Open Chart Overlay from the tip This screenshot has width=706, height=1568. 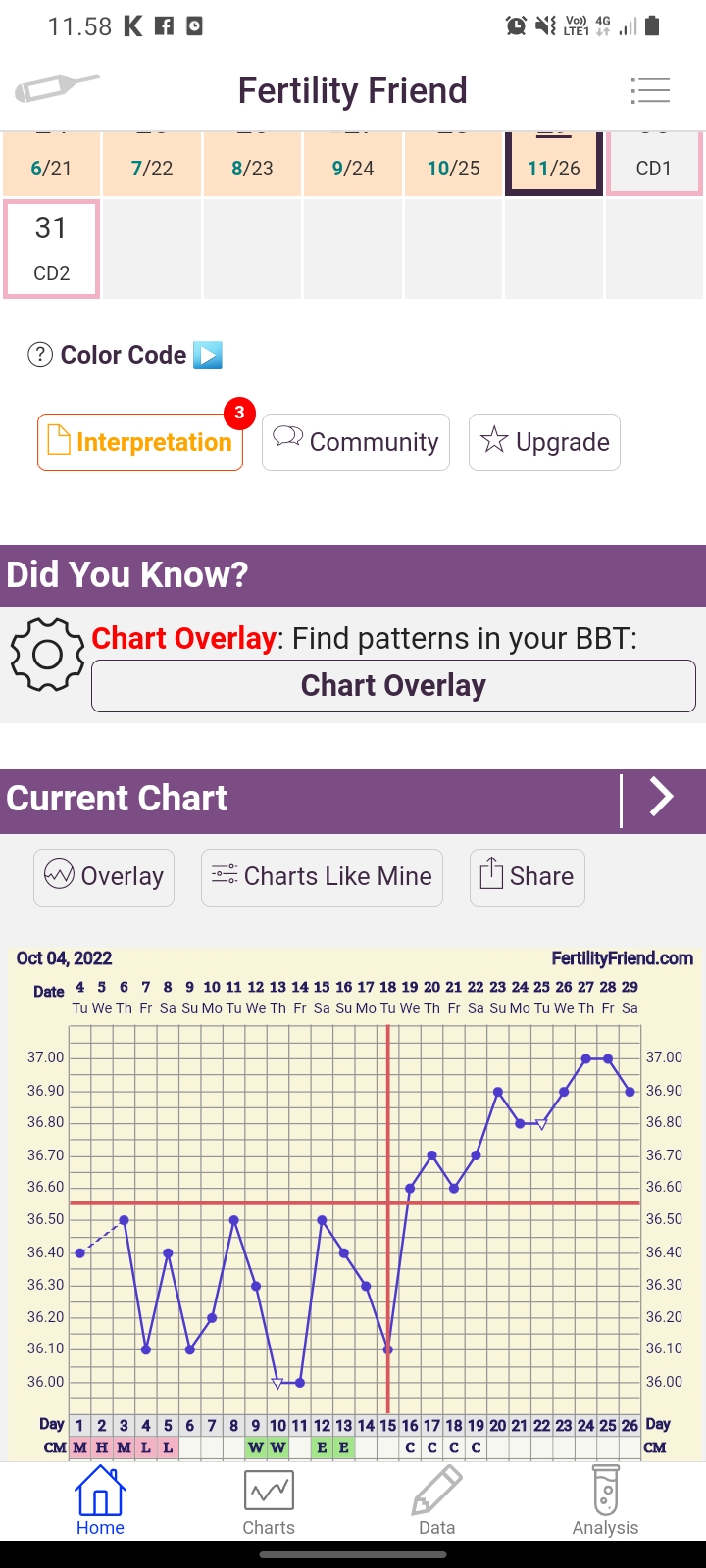click(x=393, y=686)
